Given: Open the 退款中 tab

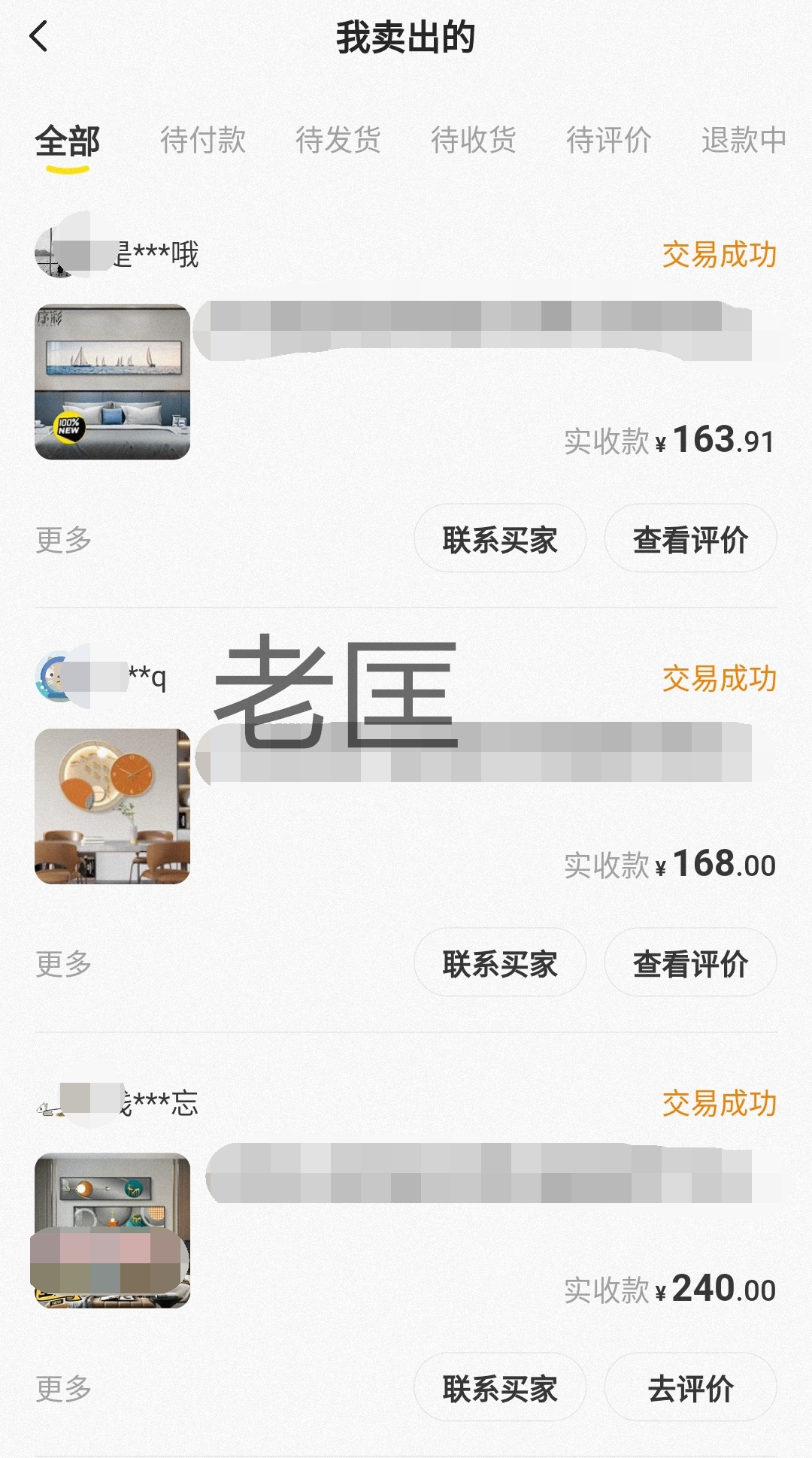Looking at the screenshot, I should [x=743, y=141].
